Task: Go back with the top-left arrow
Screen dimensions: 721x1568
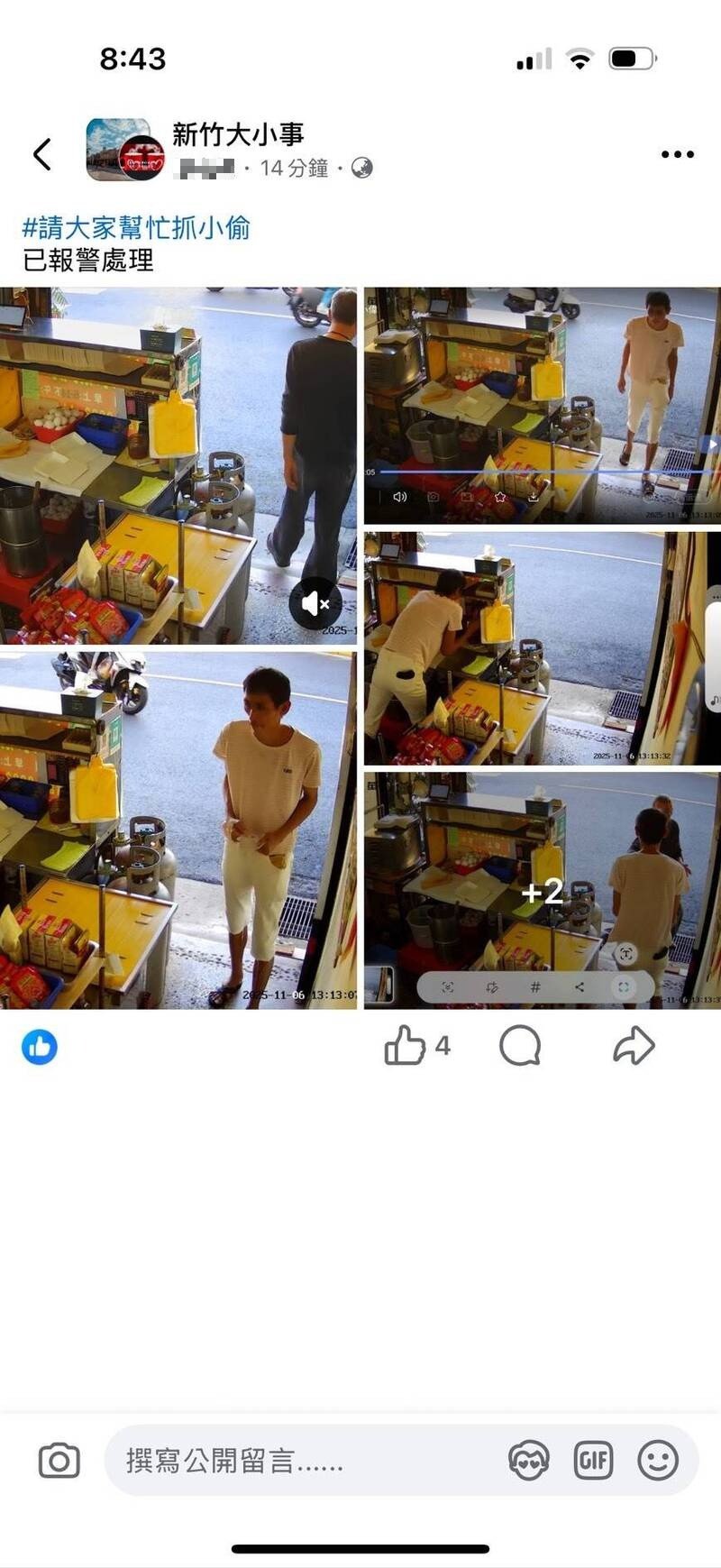Action: [41, 154]
